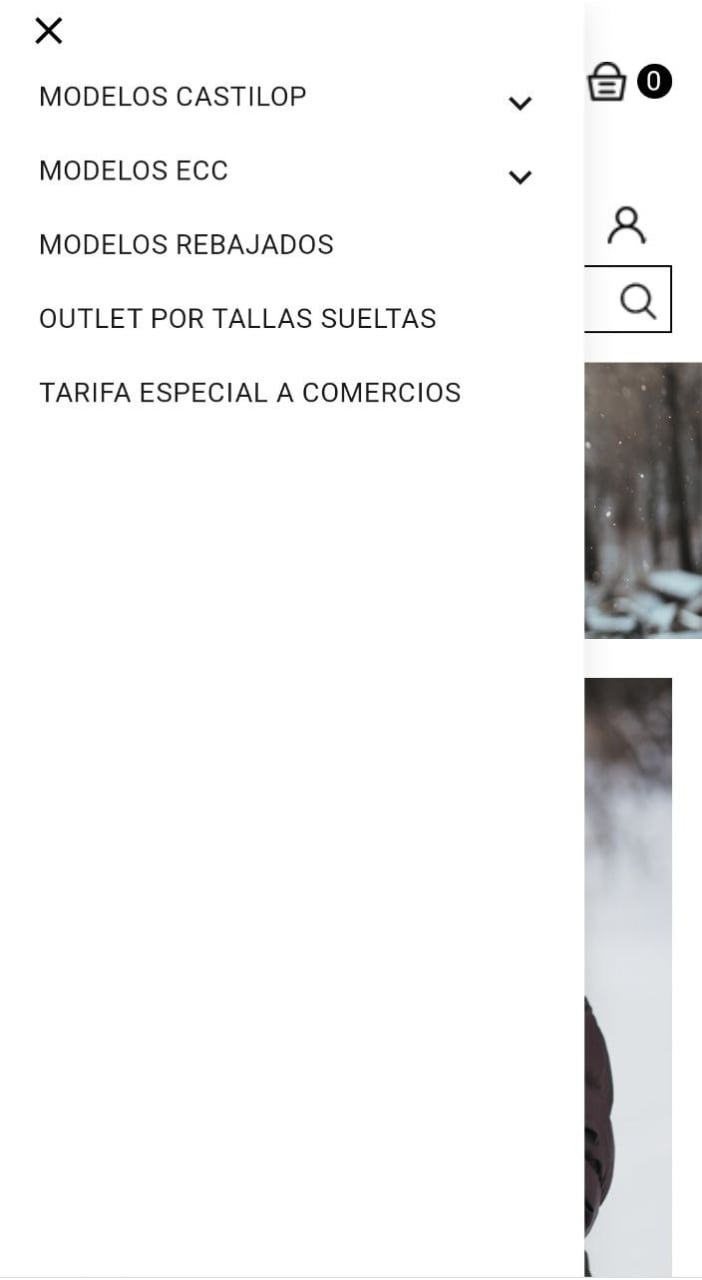Open Modelos ECC category
Image resolution: width=702 pixels, height=1280 pixels.
pyautogui.click(x=133, y=171)
